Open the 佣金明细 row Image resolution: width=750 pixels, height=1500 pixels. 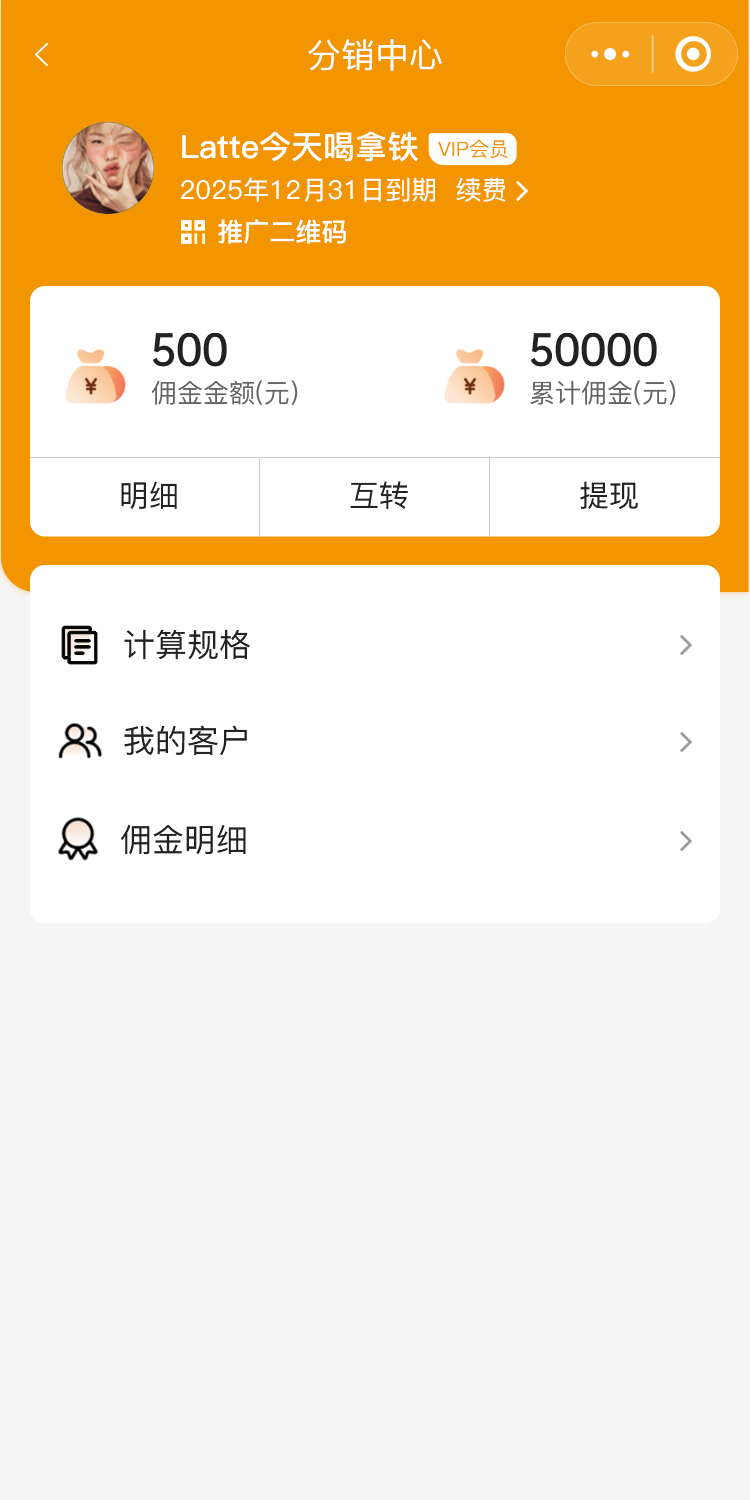pos(375,840)
